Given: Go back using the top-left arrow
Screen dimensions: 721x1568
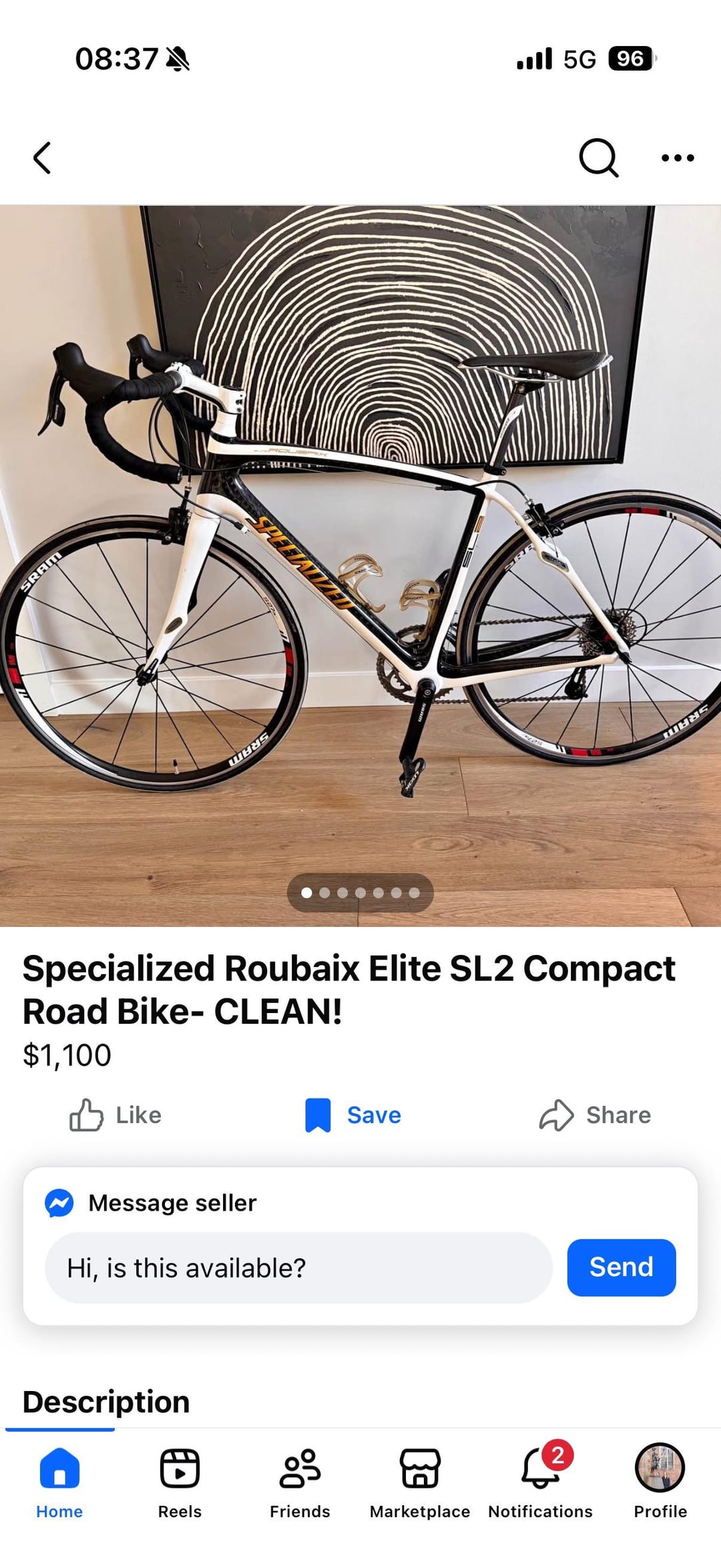Looking at the screenshot, I should pyautogui.click(x=42, y=158).
